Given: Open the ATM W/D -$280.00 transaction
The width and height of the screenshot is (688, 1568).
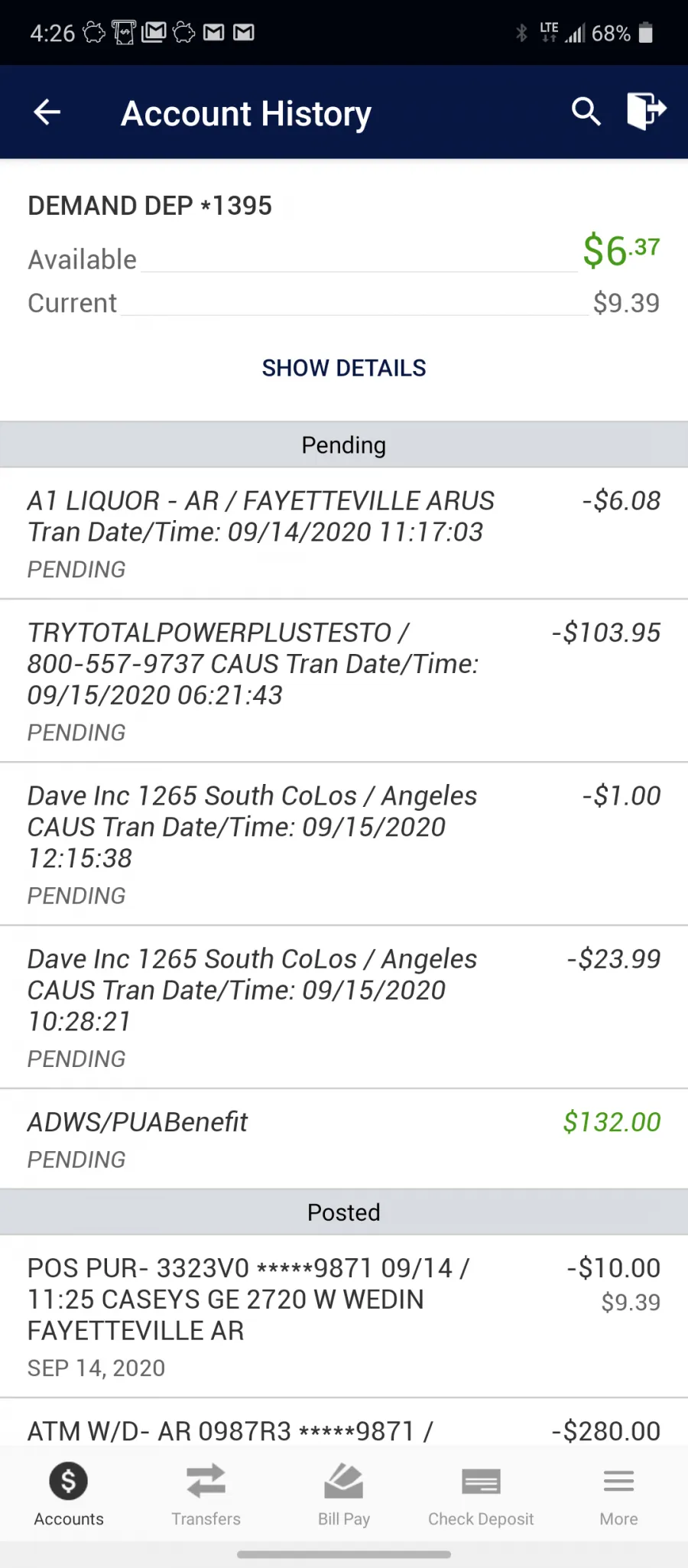Looking at the screenshot, I should [x=344, y=1423].
